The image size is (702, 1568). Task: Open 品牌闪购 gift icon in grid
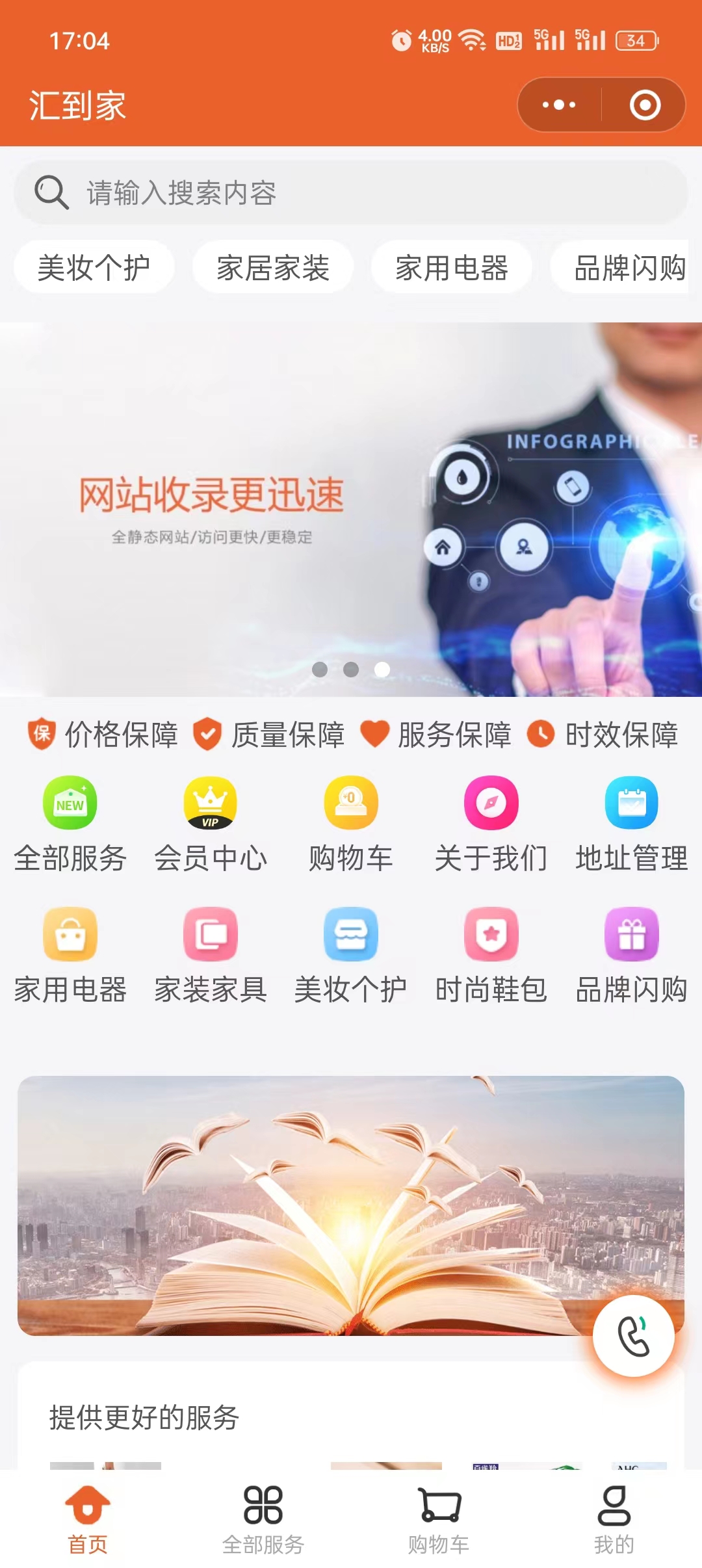pos(632,935)
